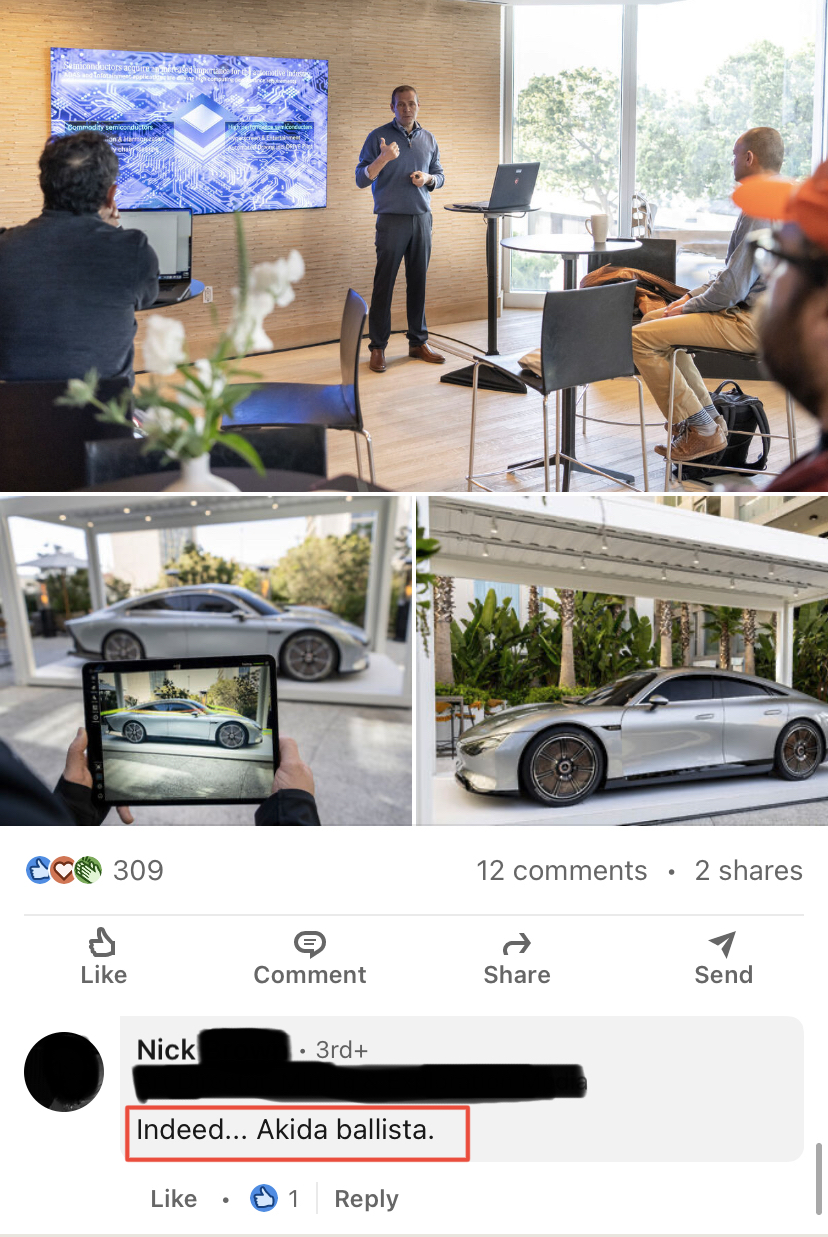Viewport: 828px width, 1237px height.
Task: Send this post in a message
Action: 723,957
